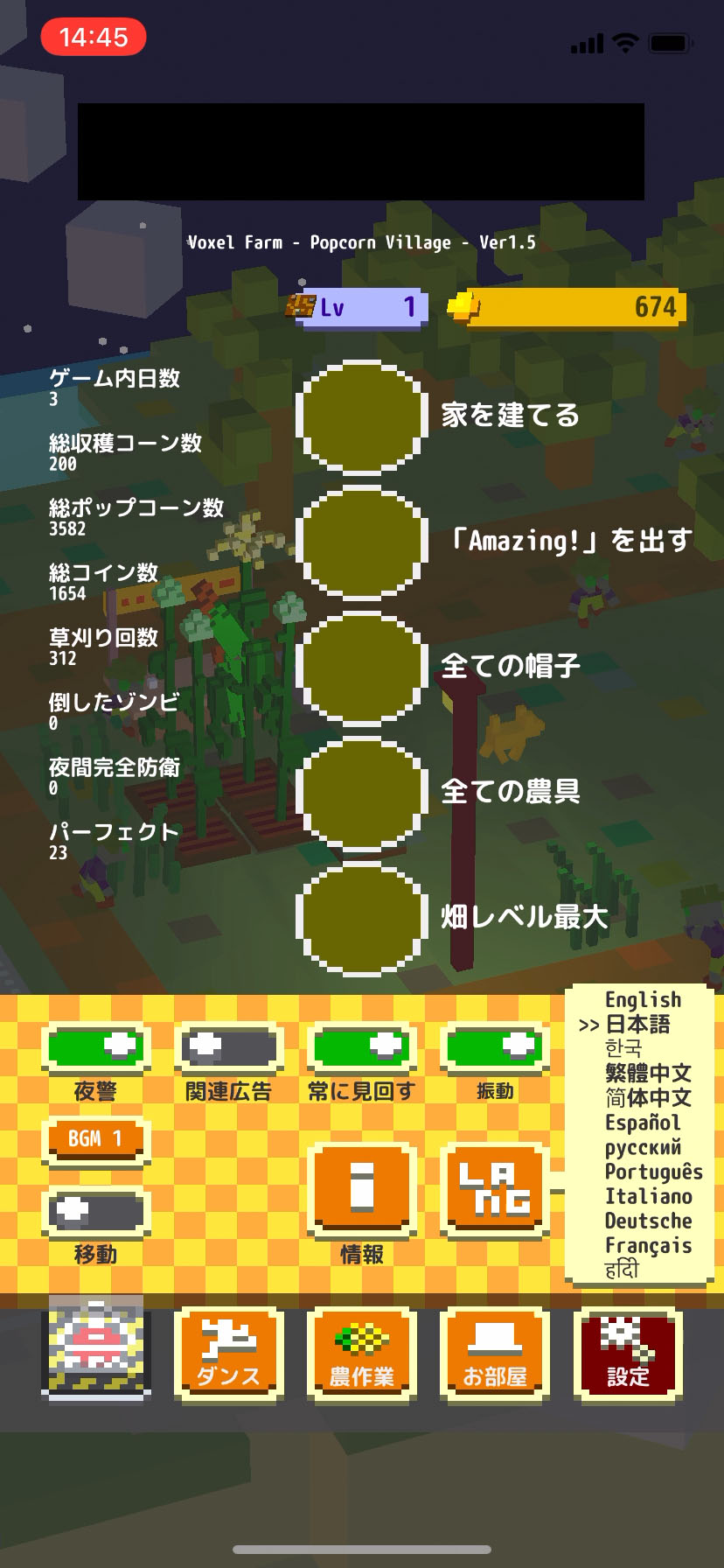The width and height of the screenshot is (724, 1568).
Task: Set language to Deutsche
Action: [648, 1221]
